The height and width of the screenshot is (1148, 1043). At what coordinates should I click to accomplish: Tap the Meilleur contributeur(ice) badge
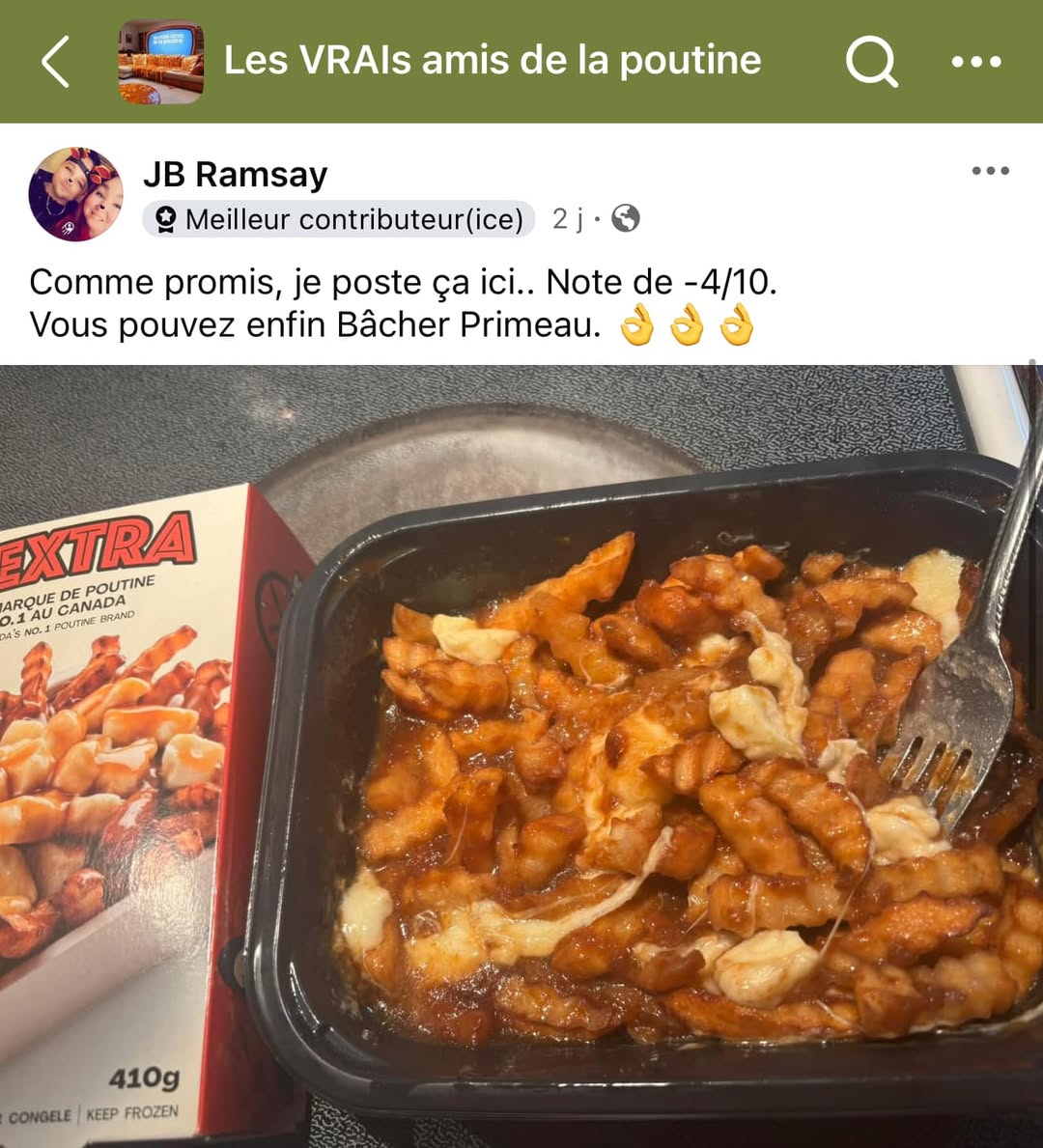click(x=339, y=219)
